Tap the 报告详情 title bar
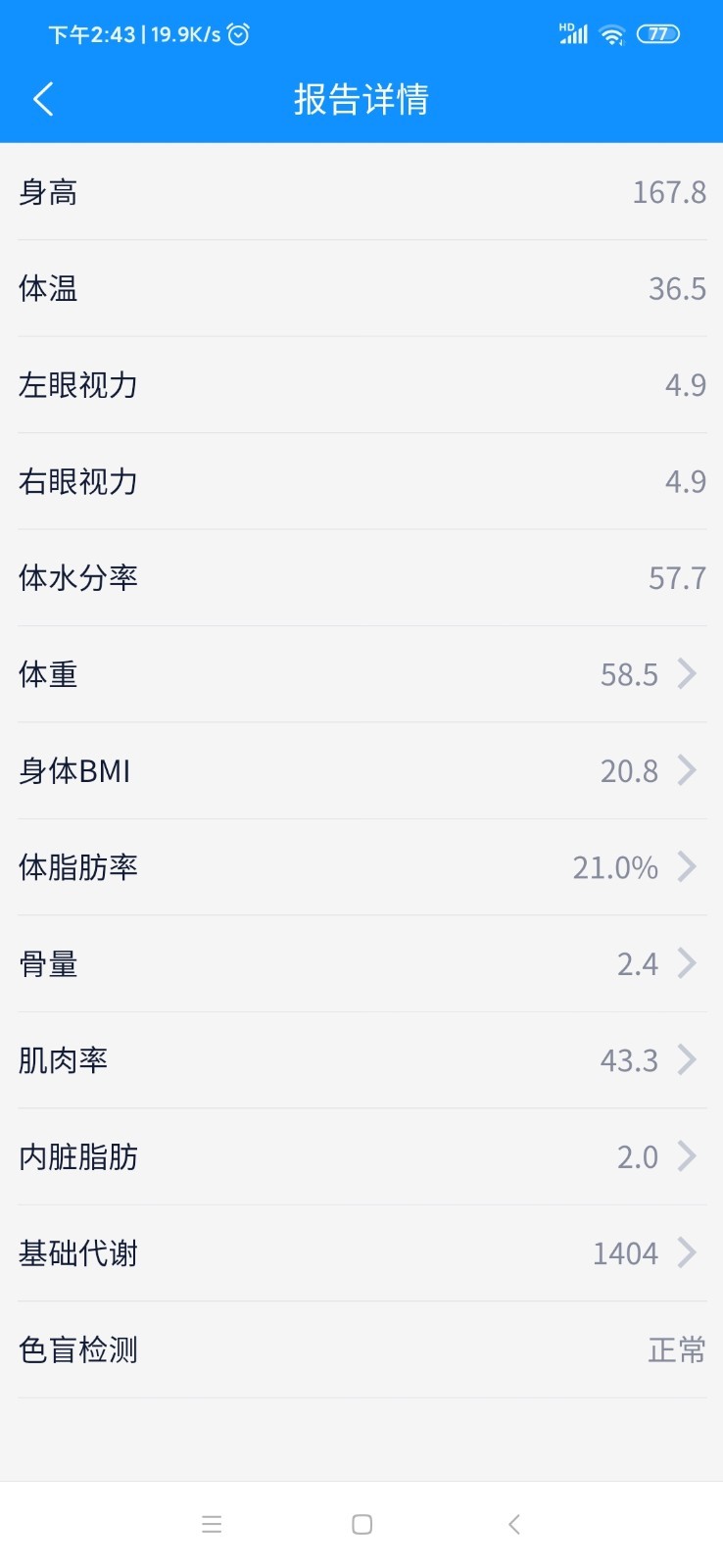Screen dimensions: 723x1568 (x=361, y=99)
